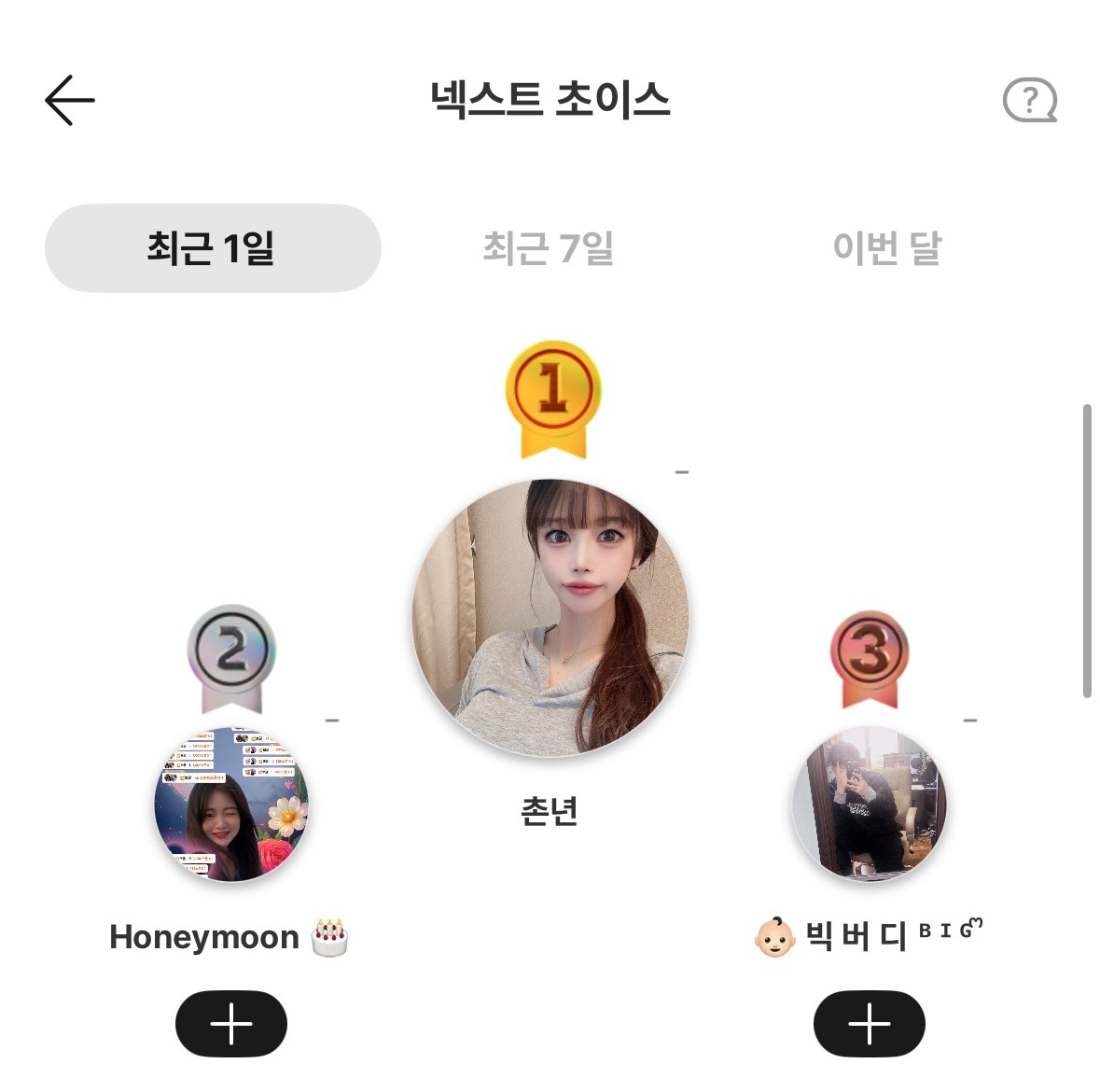The image size is (1100, 1092).
Task: Follow 빅버디 with the plus button
Action: click(870, 1024)
